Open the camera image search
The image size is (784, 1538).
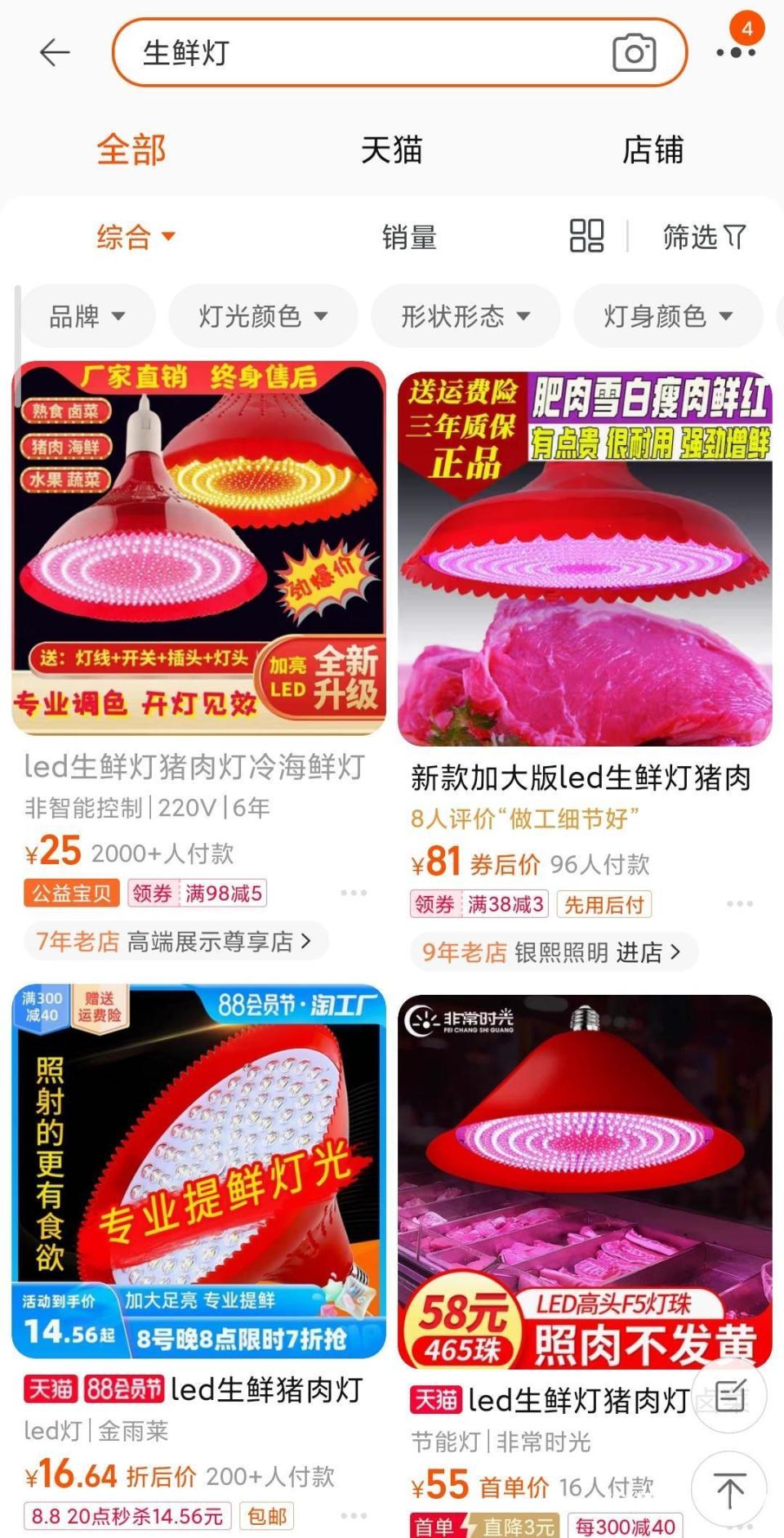[x=636, y=53]
